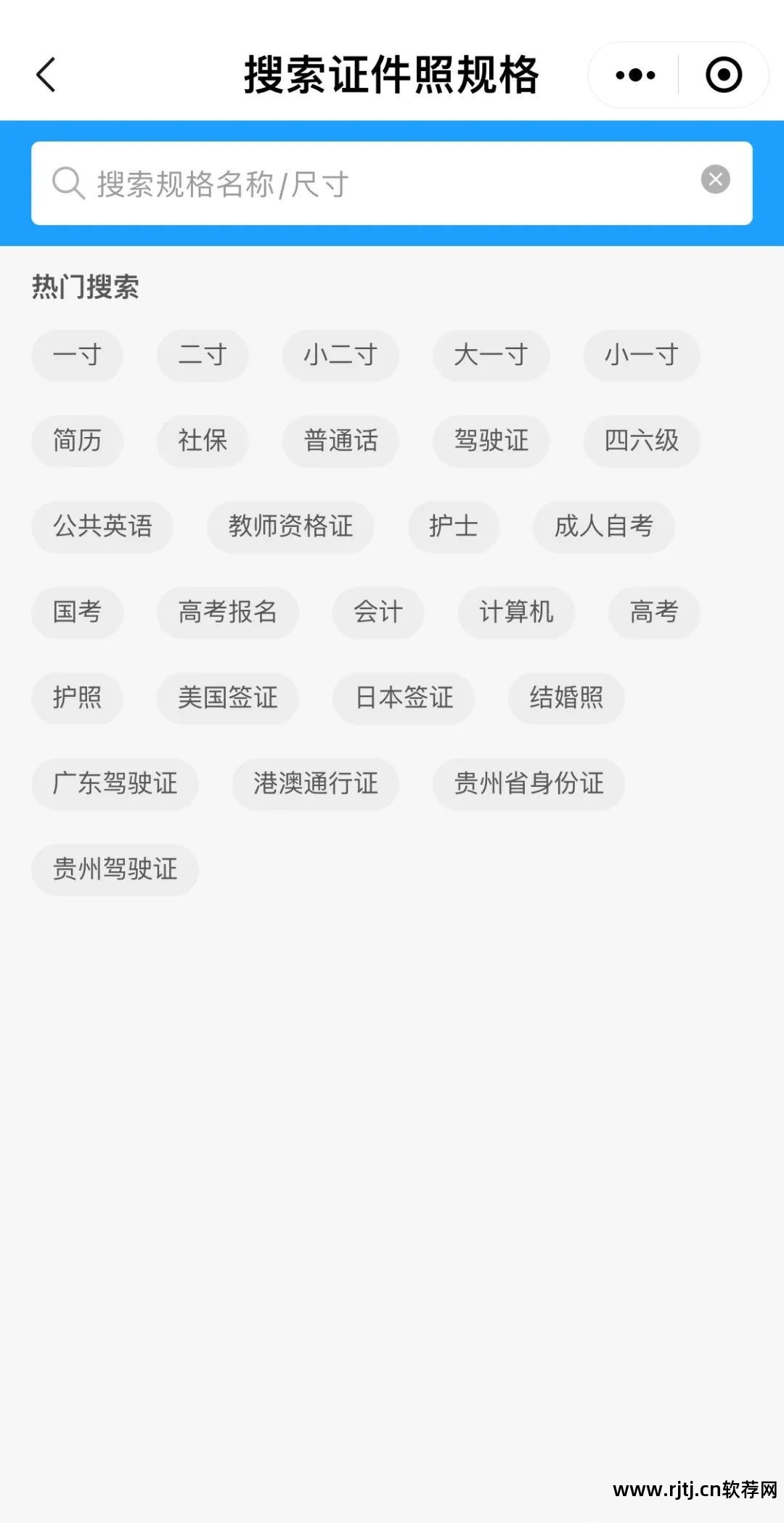This screenshot has height=1523, width=784.
Task: Select the 社保 chip
Action: pos(203,441)
